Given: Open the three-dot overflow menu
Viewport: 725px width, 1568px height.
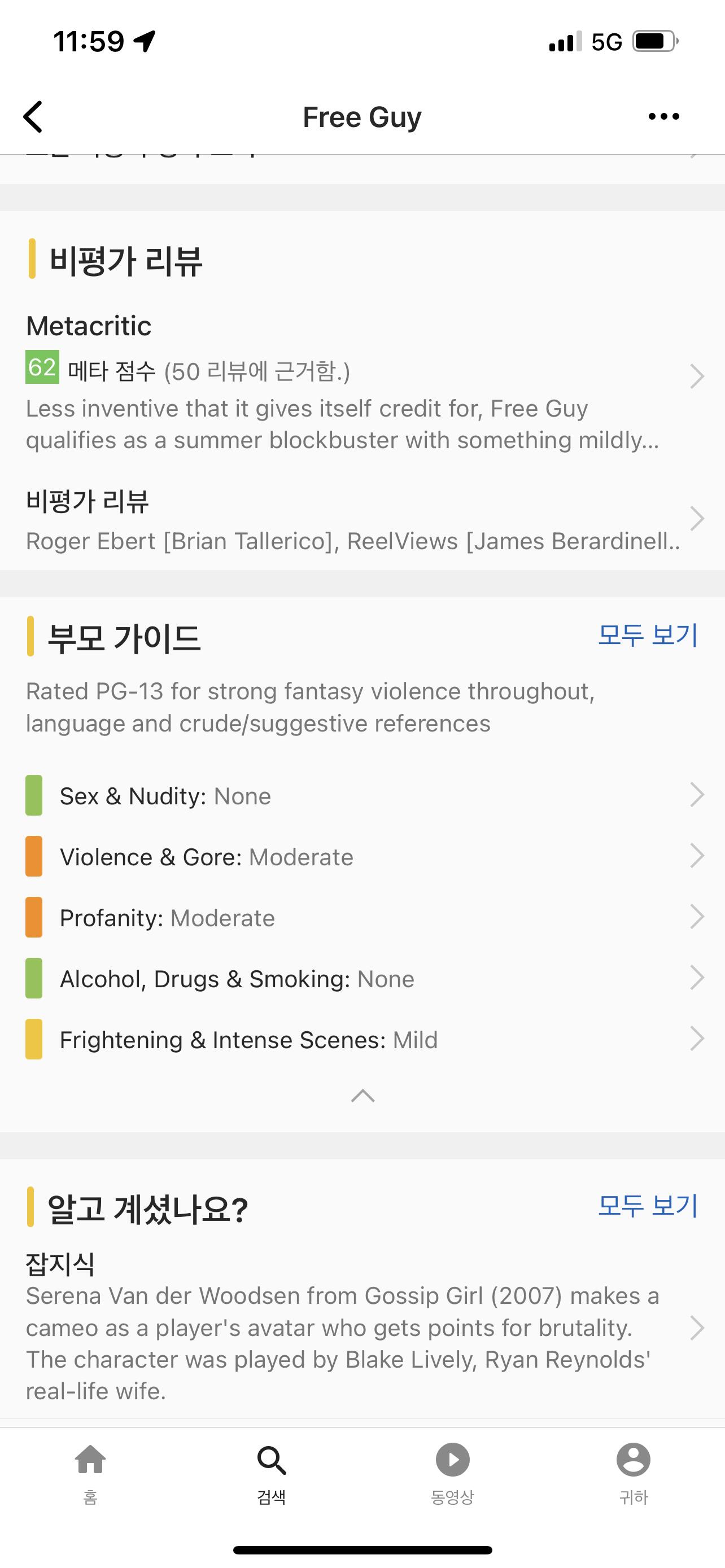Looking at the screenshot, I should pyautogui.click(x=663, y=116).
